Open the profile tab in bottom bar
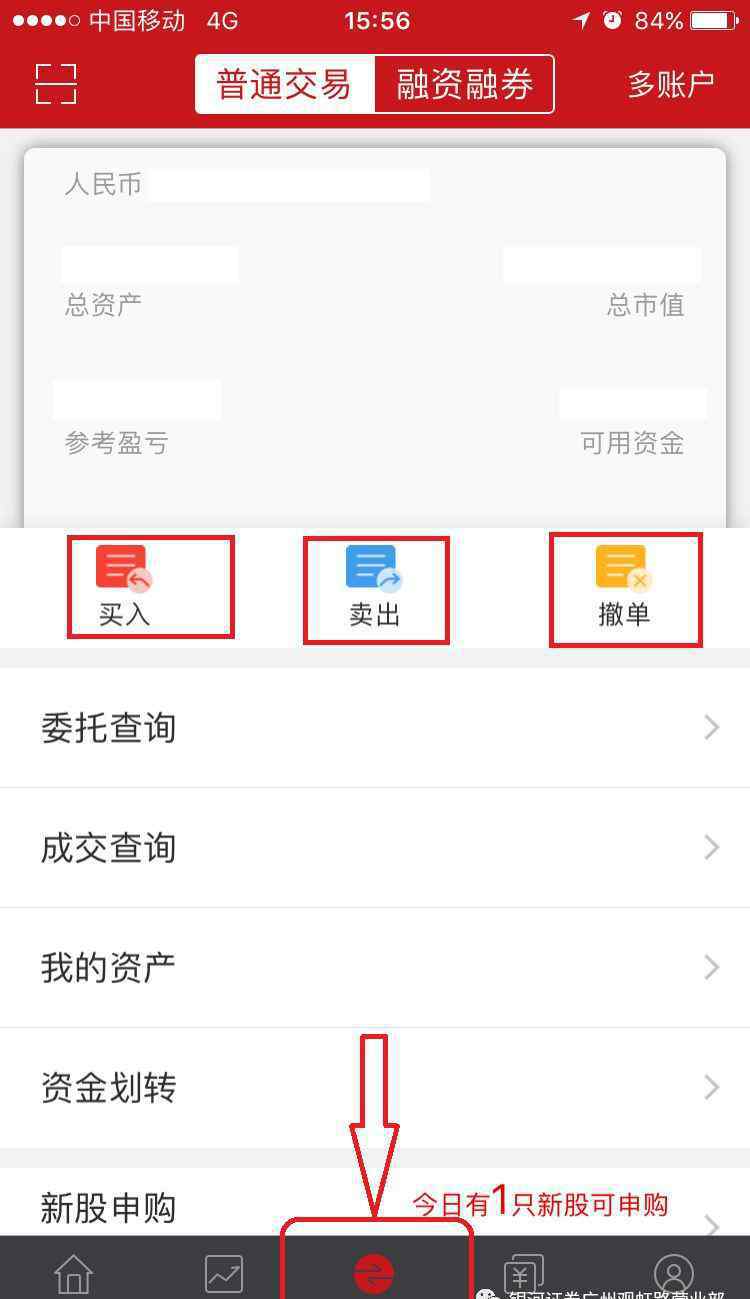 point(673,1273)
